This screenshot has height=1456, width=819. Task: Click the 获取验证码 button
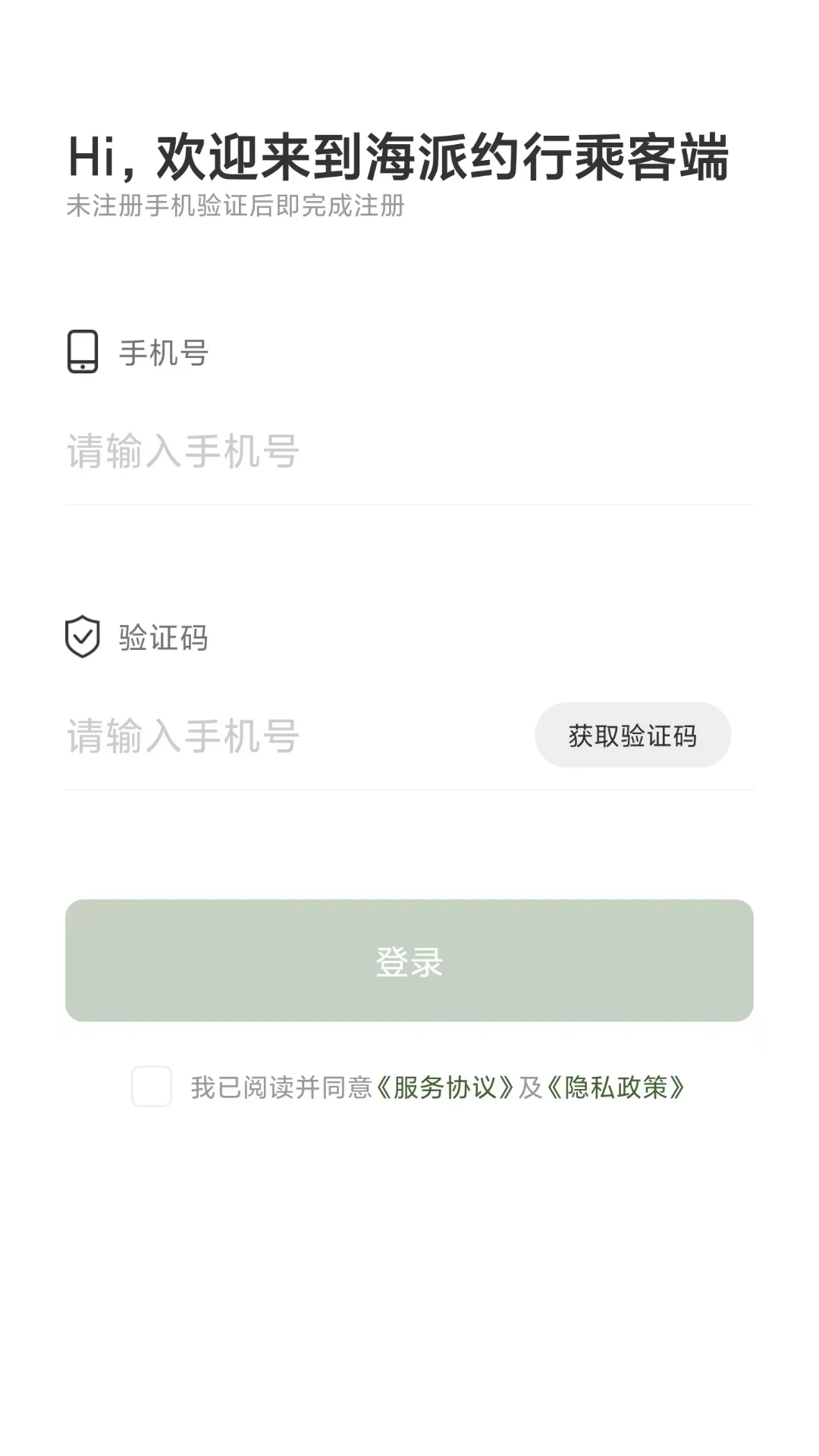[x=632, y=734]
